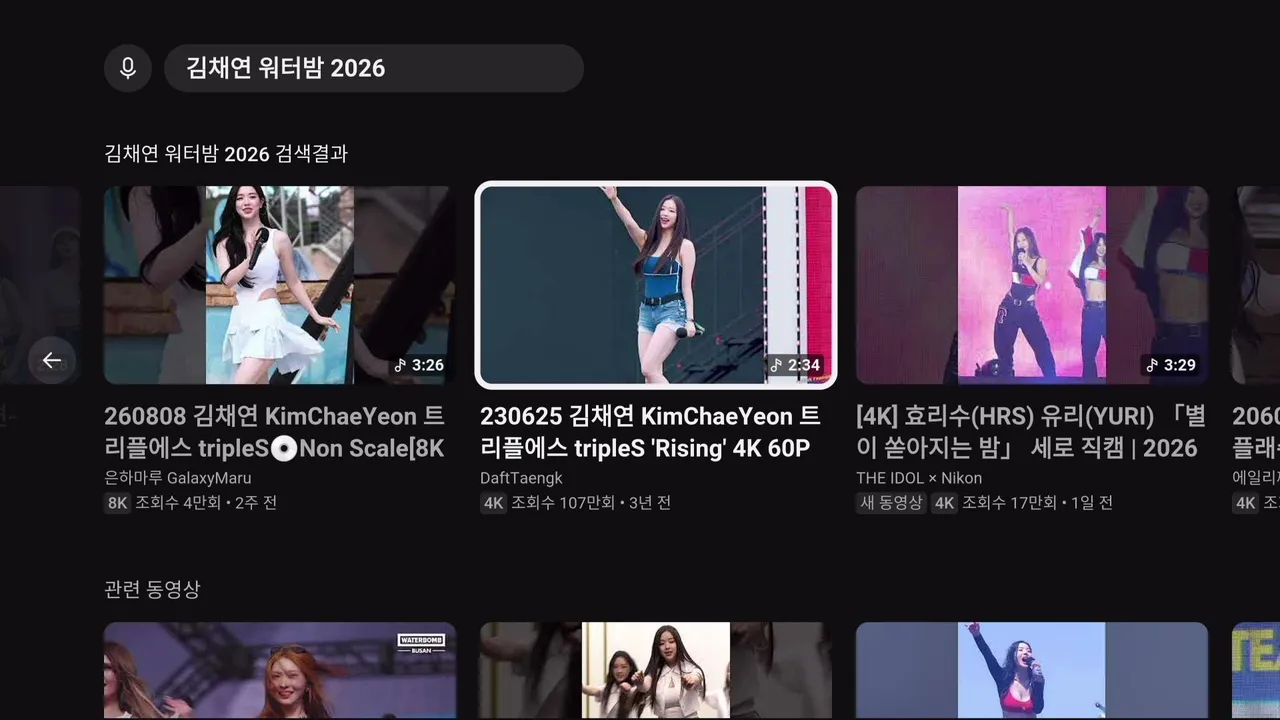
Task: Go back with the left arrow button
Action: [x=52, y=360]
